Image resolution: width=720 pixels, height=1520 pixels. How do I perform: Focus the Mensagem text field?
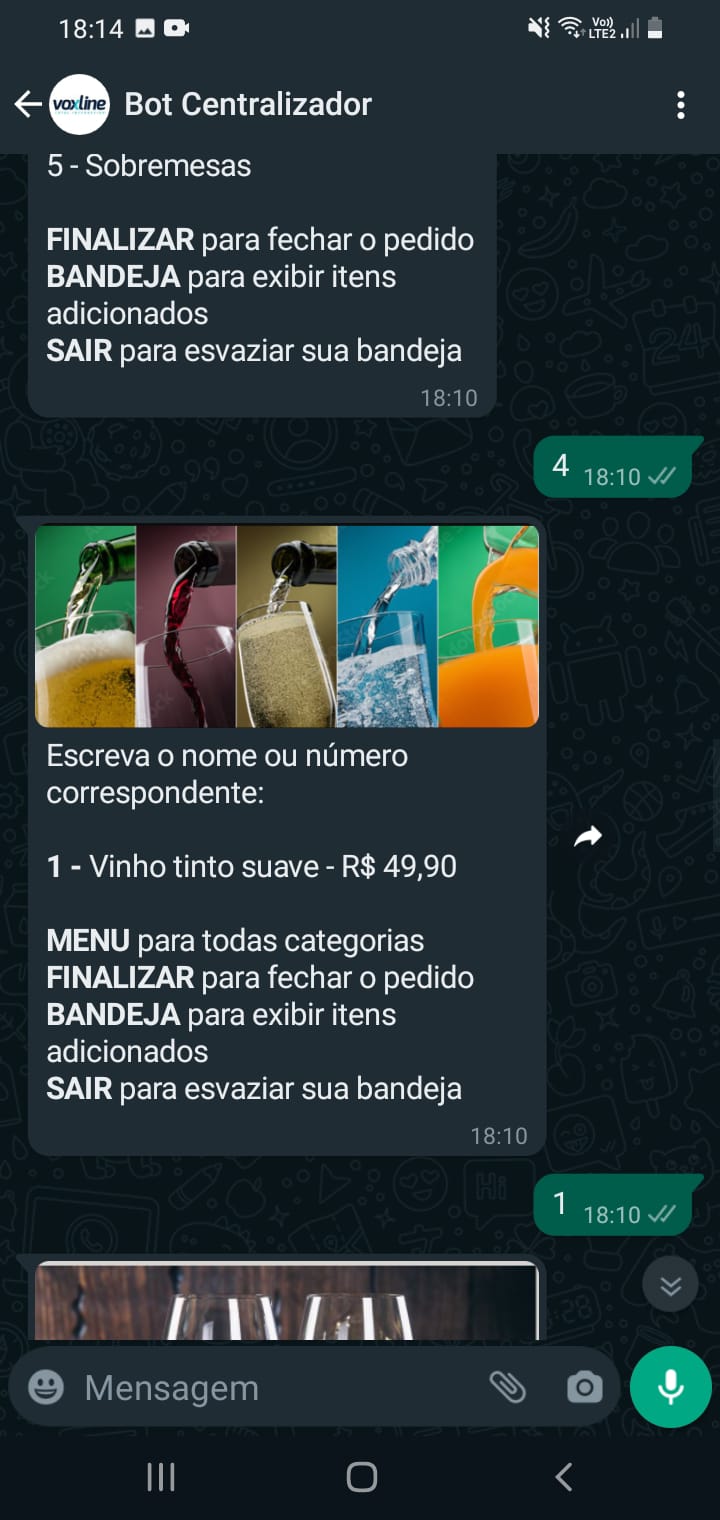(270, 1387)
